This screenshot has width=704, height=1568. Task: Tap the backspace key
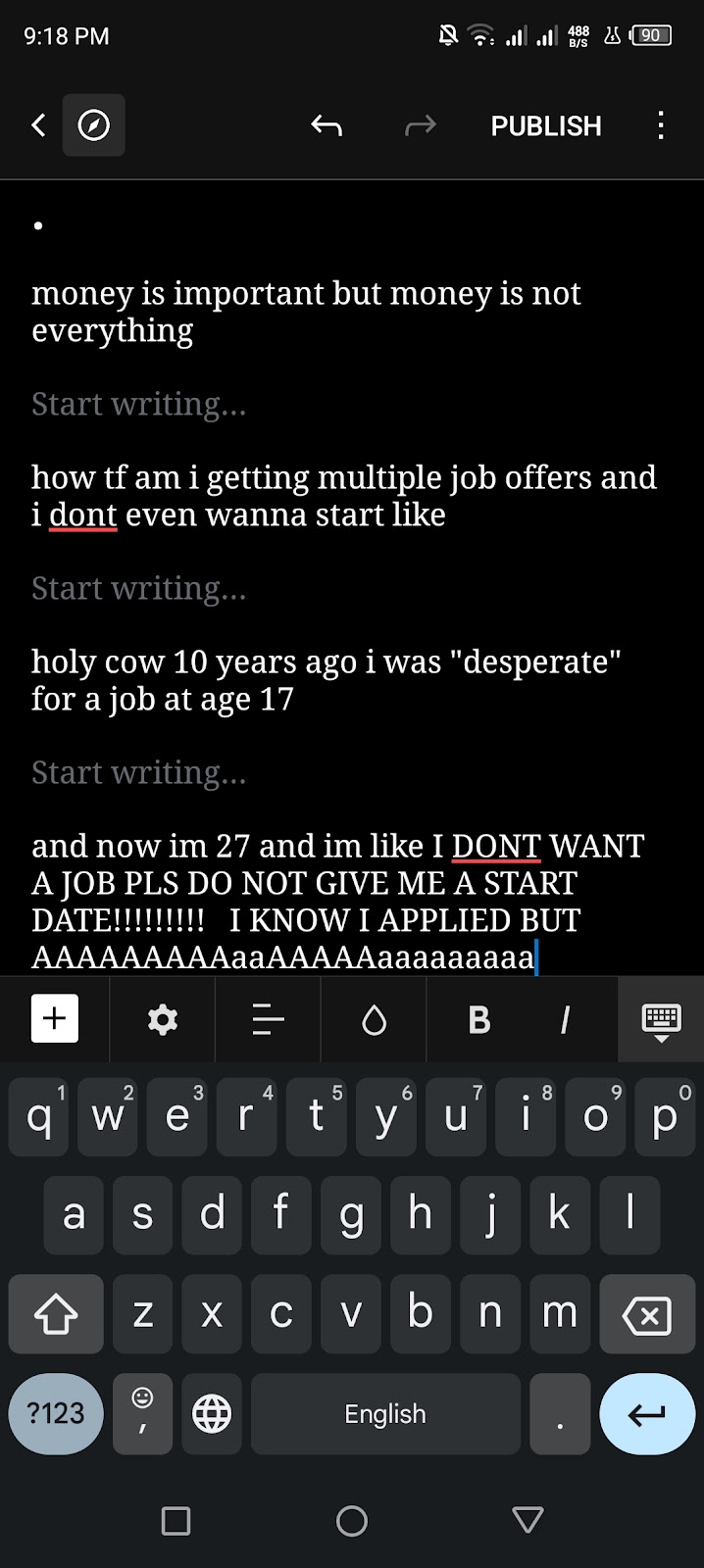(647, 1314)
